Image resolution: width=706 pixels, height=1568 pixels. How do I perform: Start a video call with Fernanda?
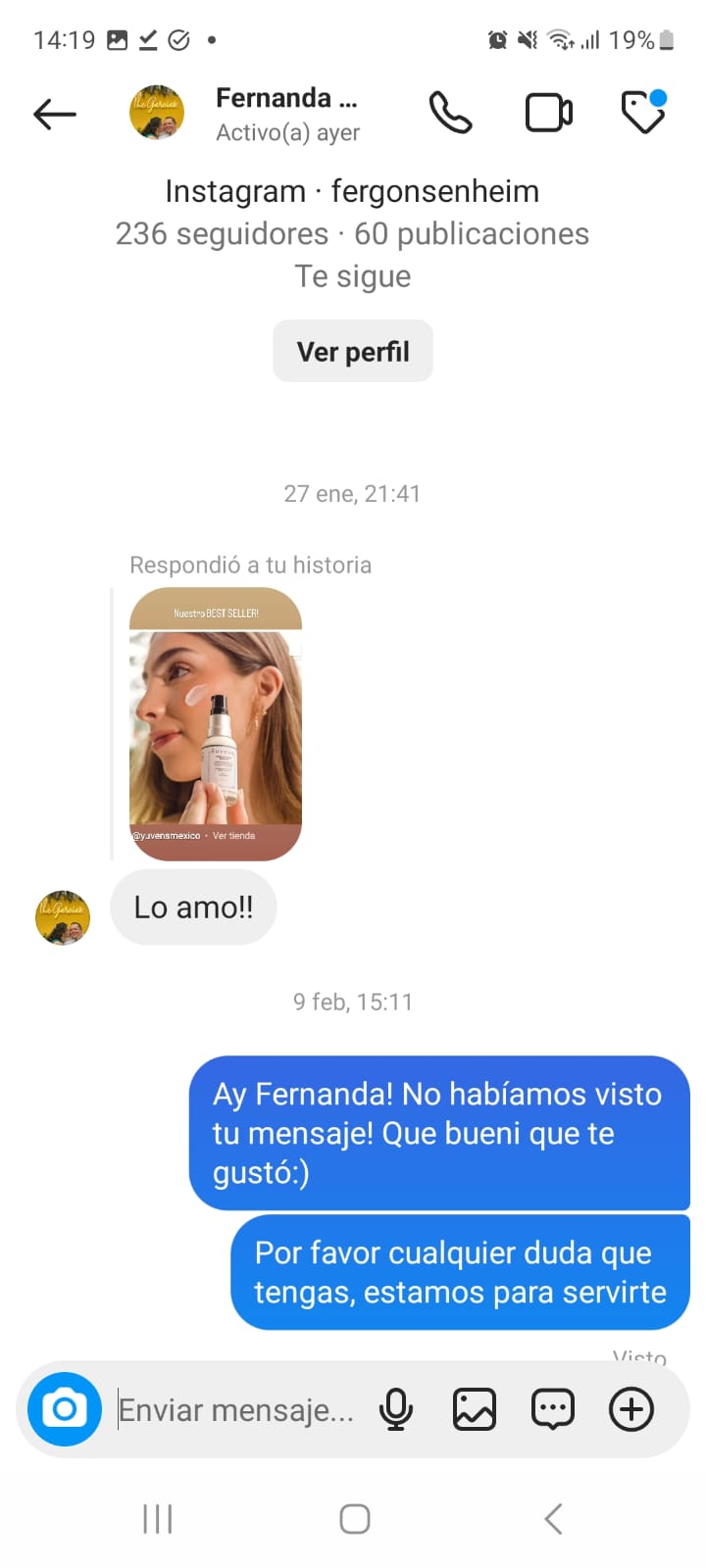549,114
